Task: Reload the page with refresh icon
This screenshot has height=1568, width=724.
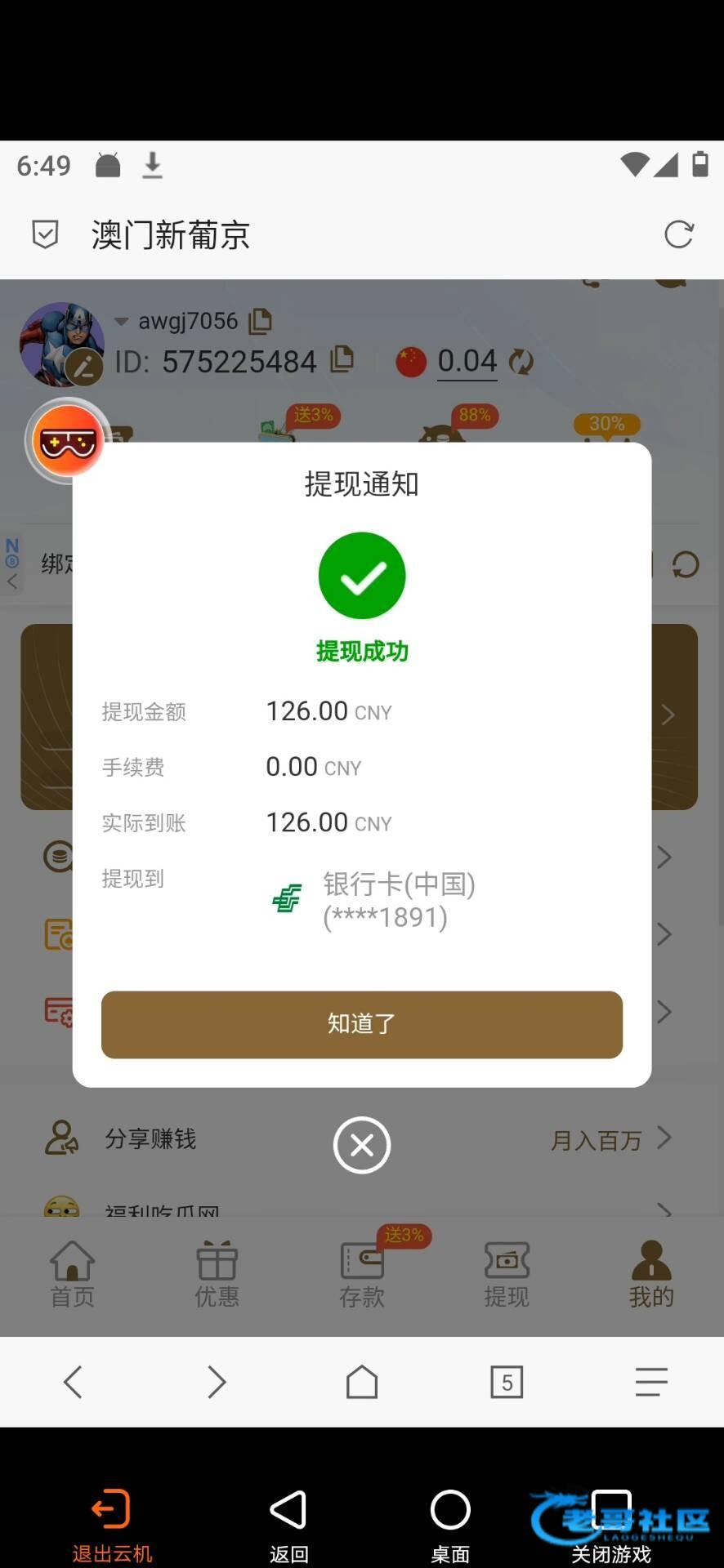Action: [678, 235]
